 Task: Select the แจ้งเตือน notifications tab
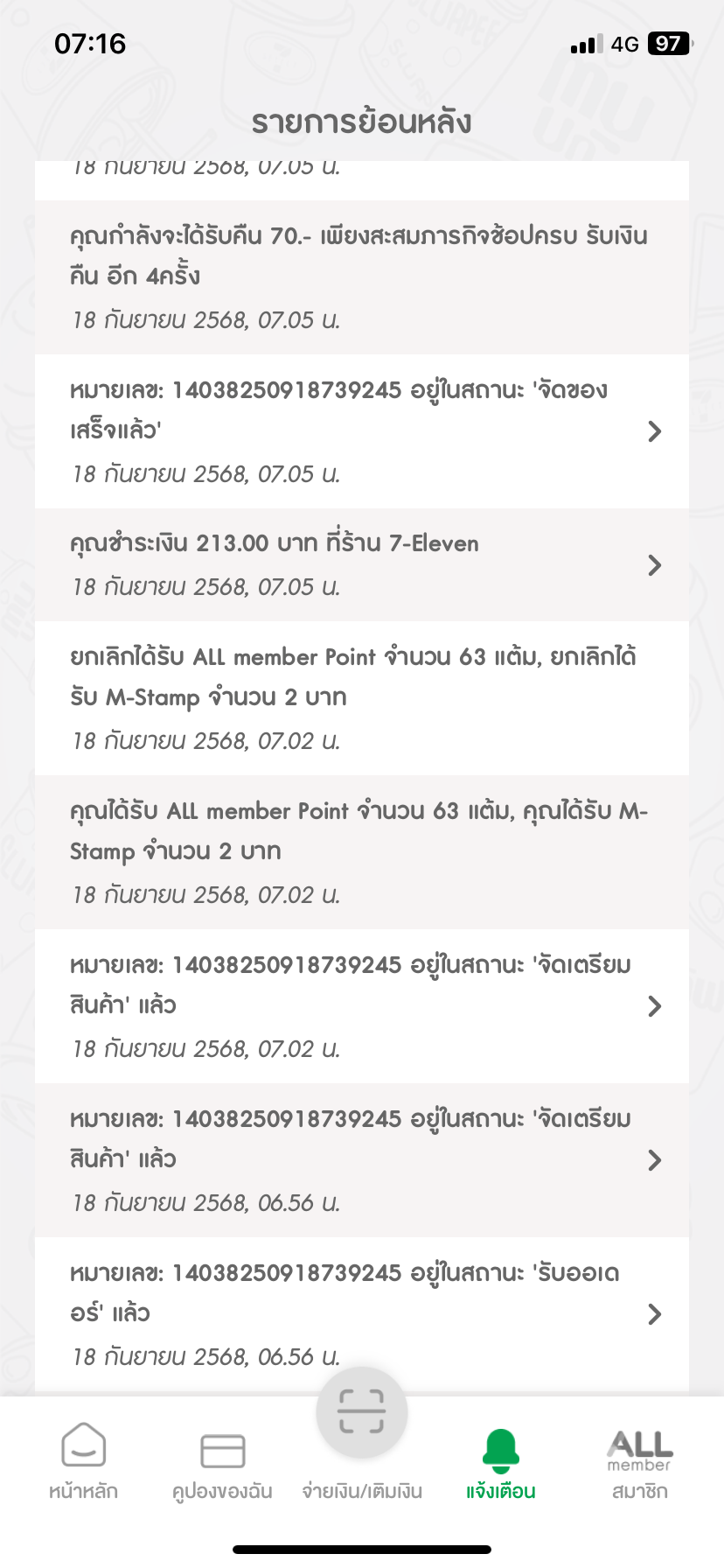point(501,1462)
